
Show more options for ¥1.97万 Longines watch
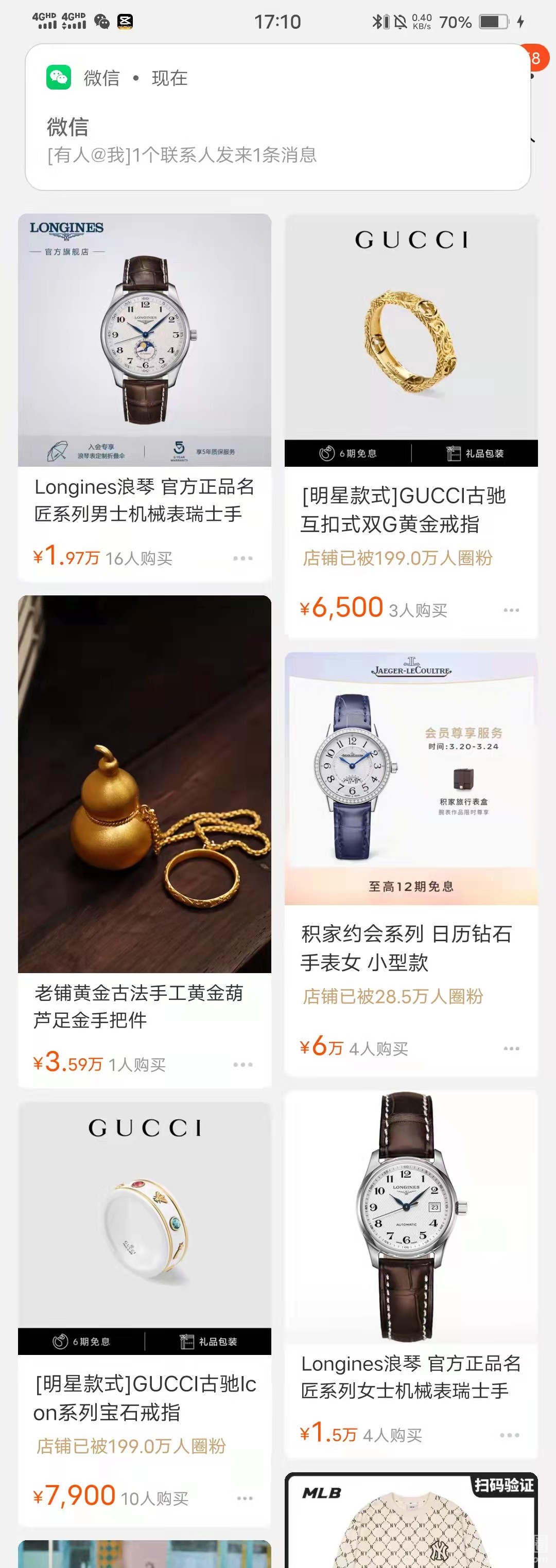[x=242, y=558]
